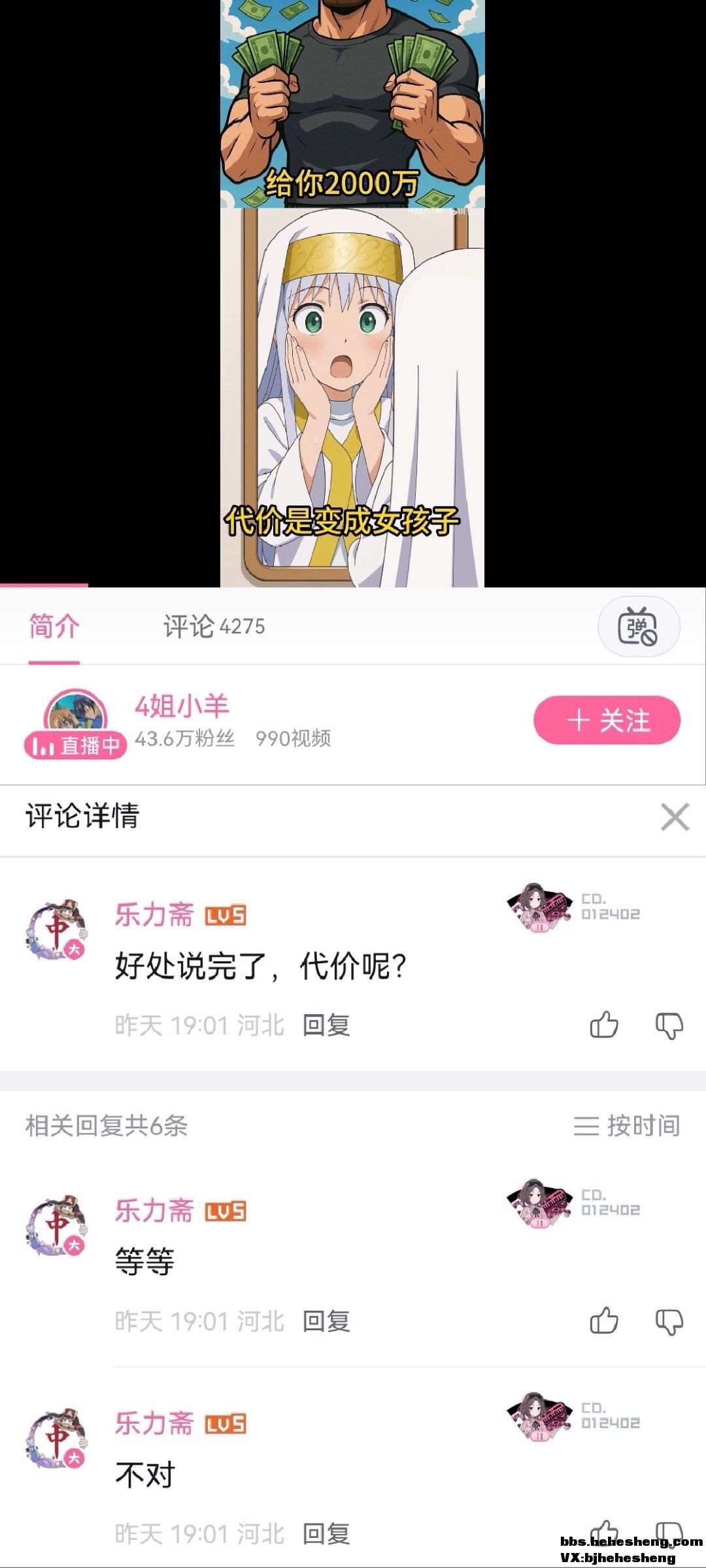The width and height of the screenshot is (706, 1568).
Task: Toggle the danmaku (弹) display icon
Action: (638, 627)
